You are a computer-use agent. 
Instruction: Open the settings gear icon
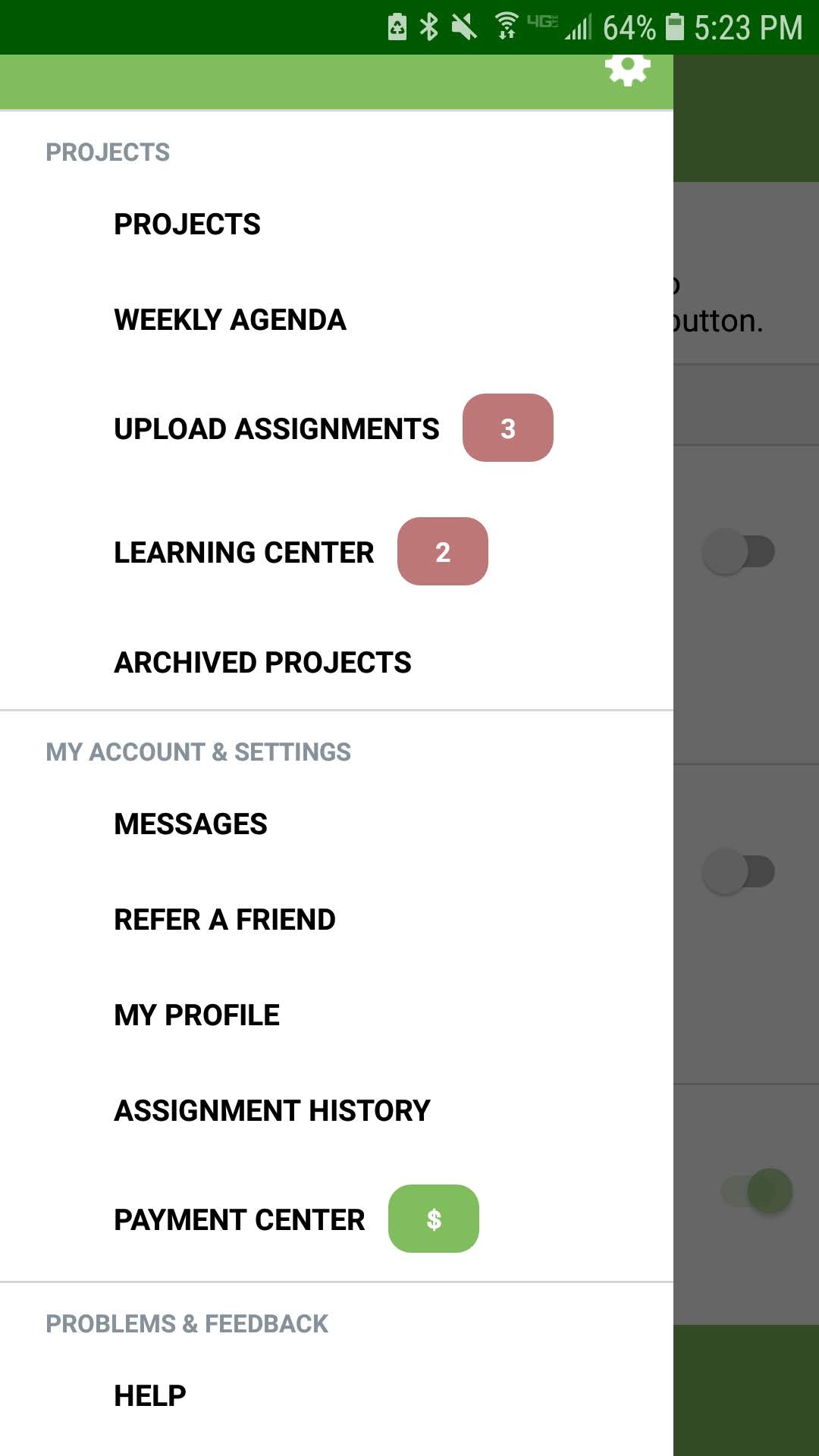tap(628, 70)
